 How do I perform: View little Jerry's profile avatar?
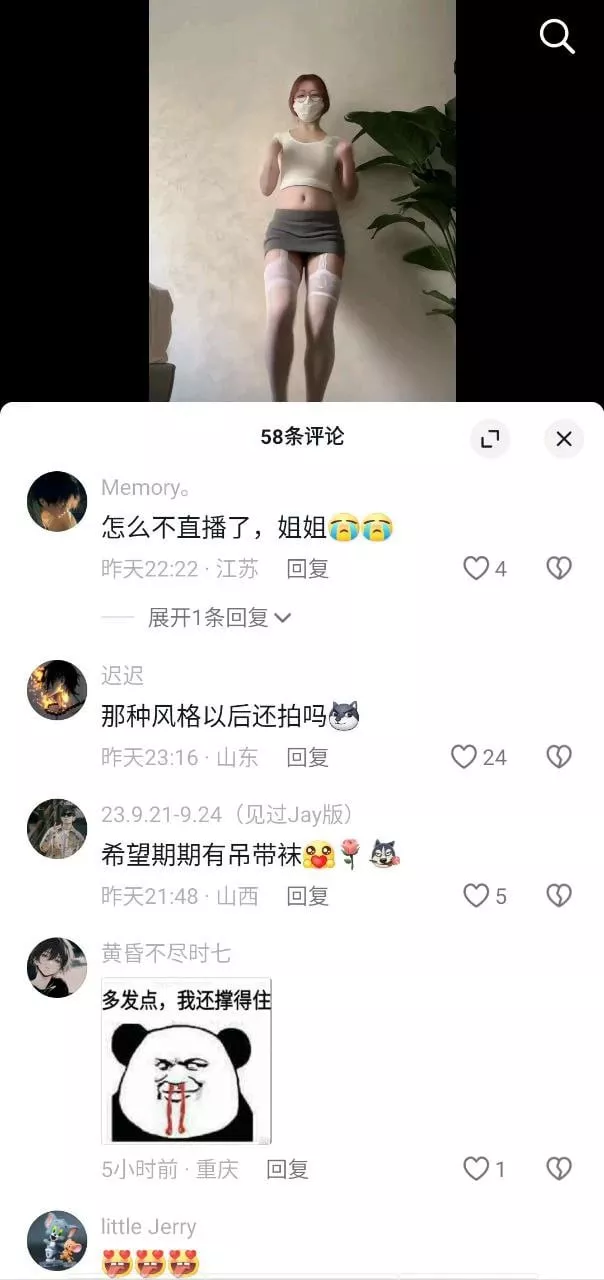(57, 1241)
